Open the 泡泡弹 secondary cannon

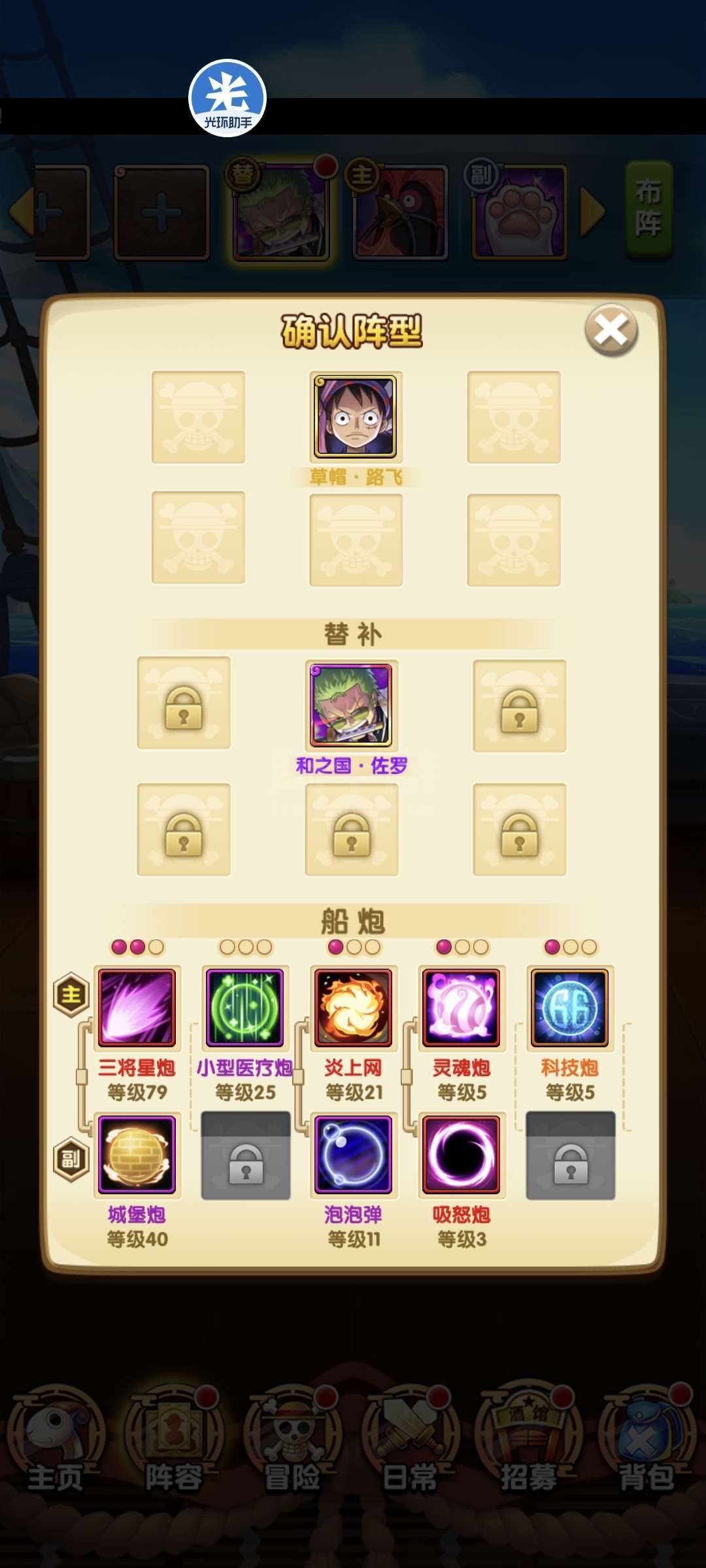pos(353,1155)
